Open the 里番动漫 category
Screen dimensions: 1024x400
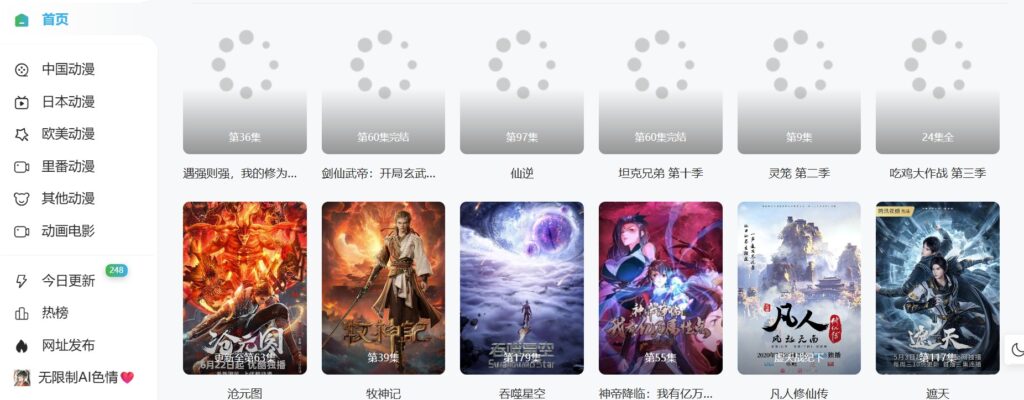pos(67,166)
